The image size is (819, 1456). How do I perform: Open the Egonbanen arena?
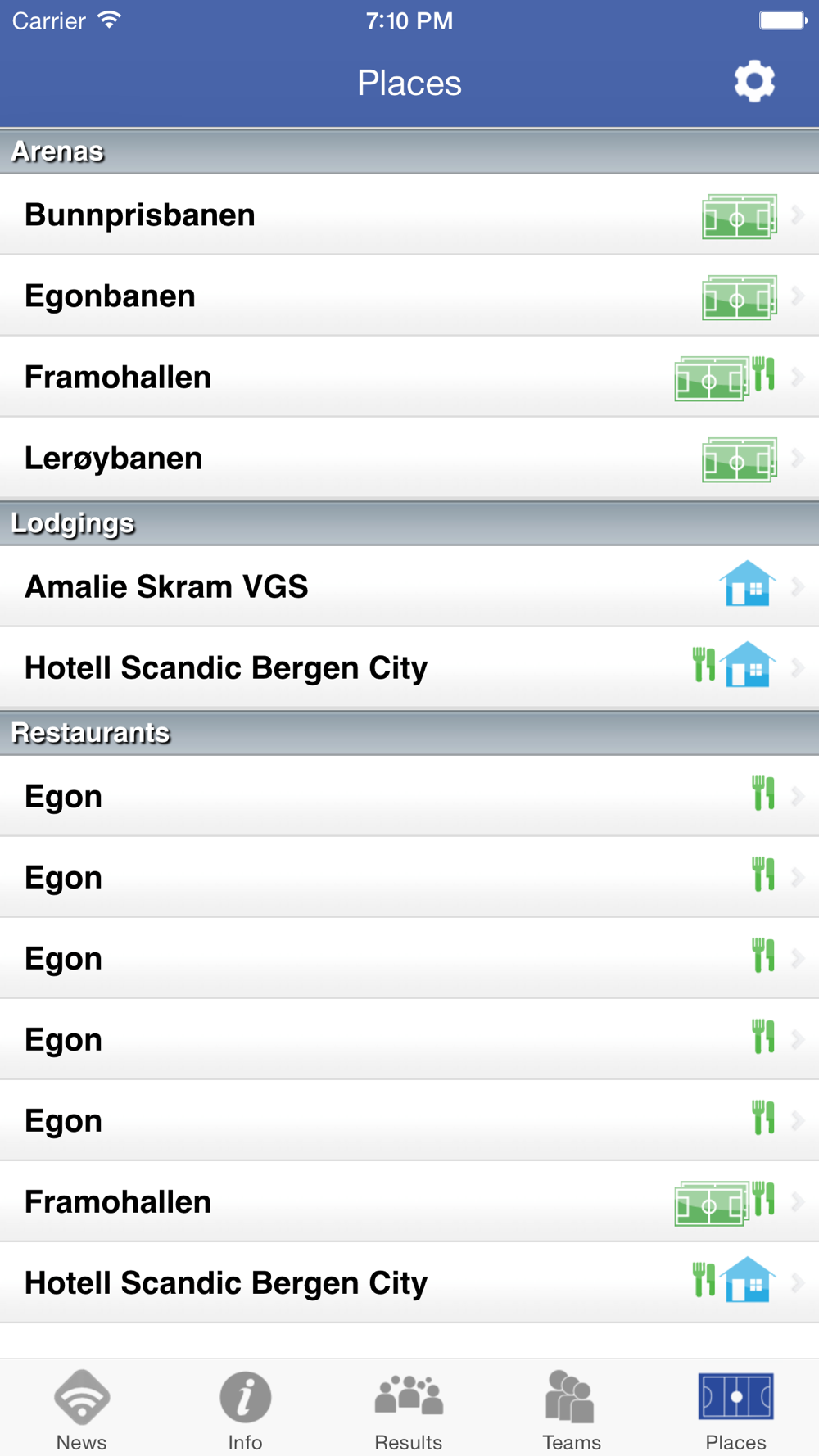(x=409, y=296)
